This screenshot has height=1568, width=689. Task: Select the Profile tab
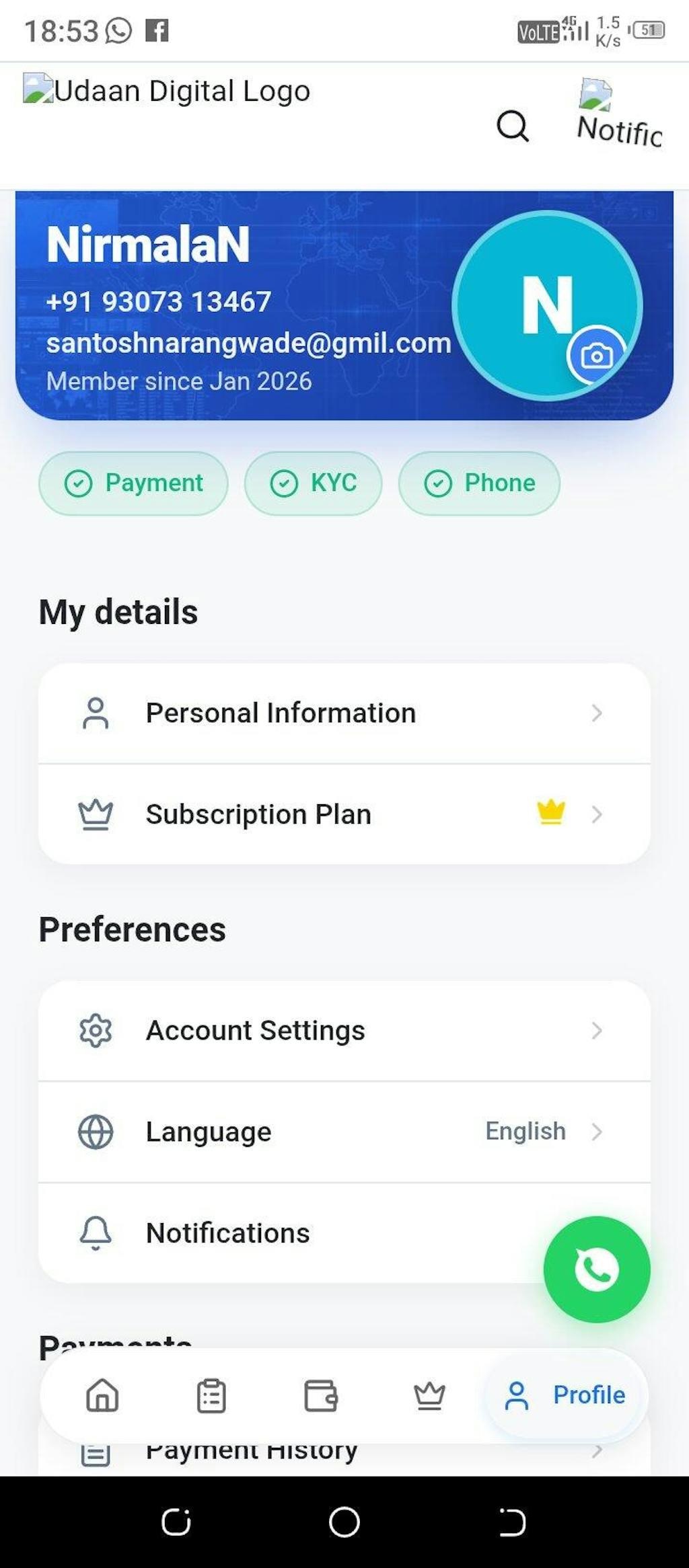click(565, 1395)
